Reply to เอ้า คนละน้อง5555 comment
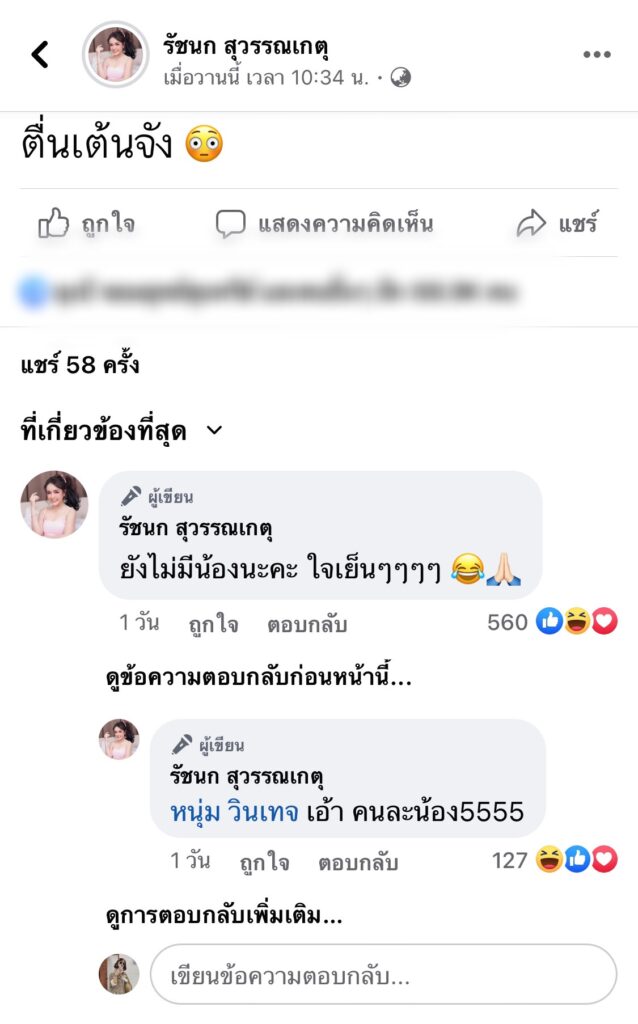638x1024 pixels. click(358, 862)
